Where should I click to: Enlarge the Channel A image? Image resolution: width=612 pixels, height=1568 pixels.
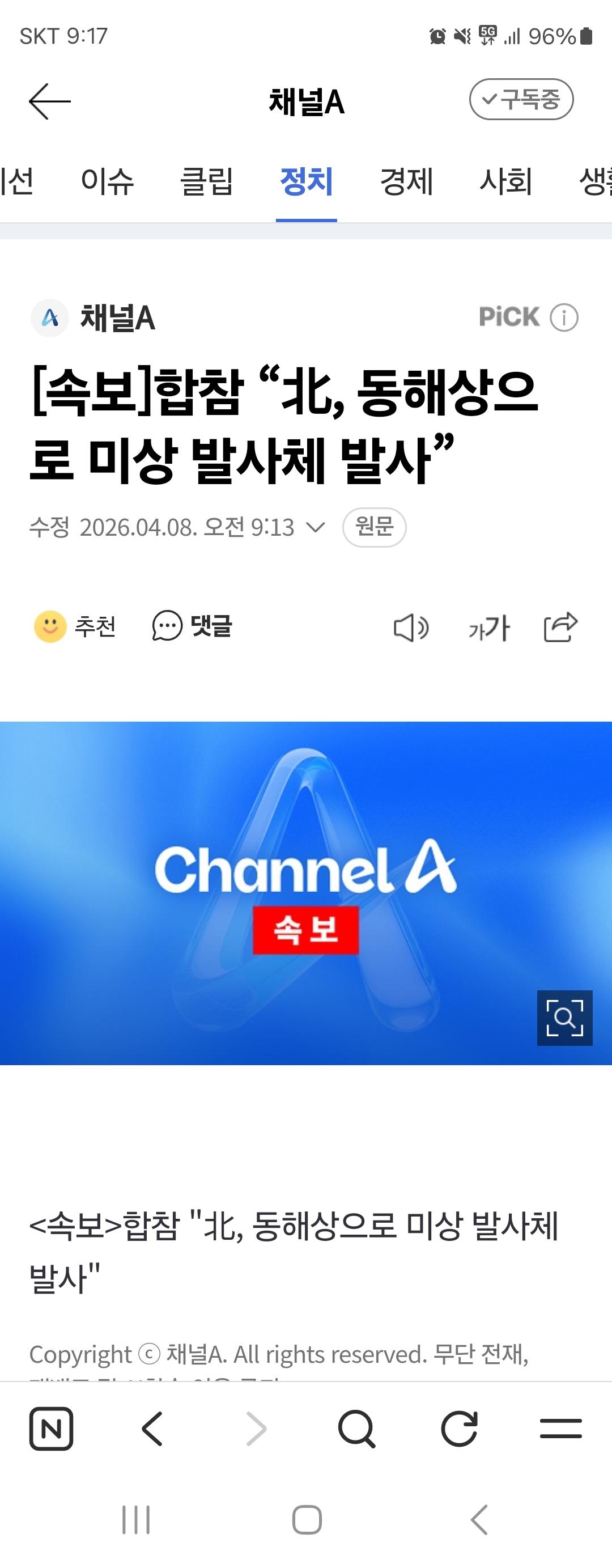(564, 1018)
